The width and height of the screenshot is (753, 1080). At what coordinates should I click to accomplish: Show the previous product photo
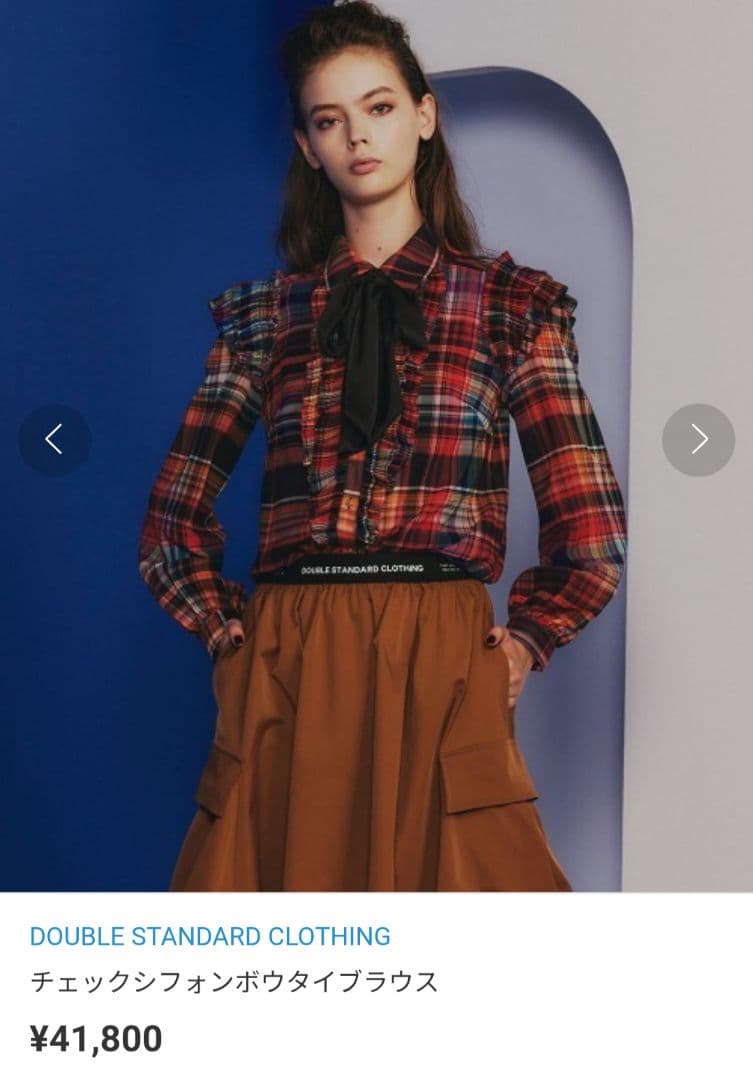[54, 439]
